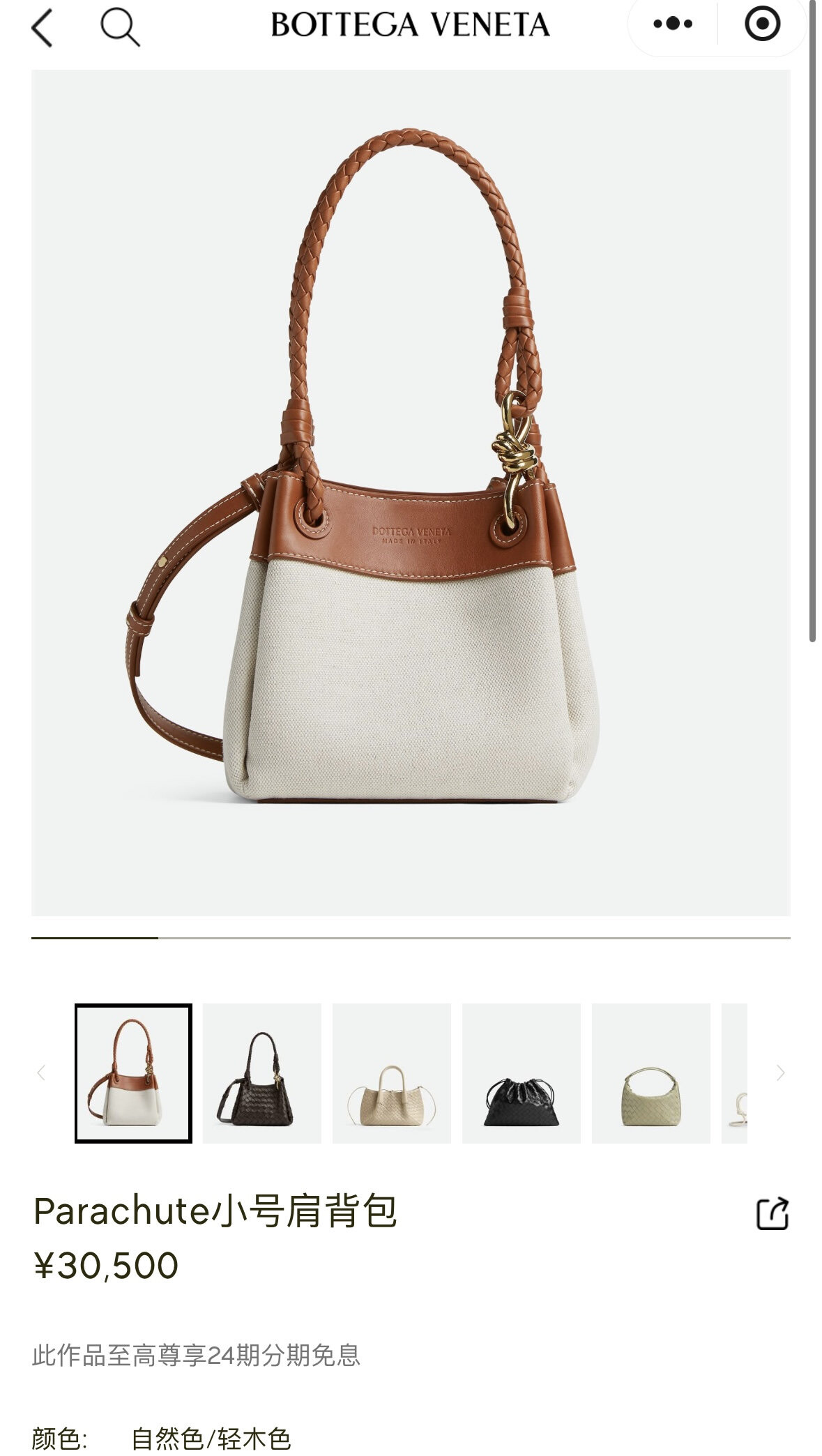
Task: Share the Parachute小号肩背包 product
Action: pos(772,1213)
